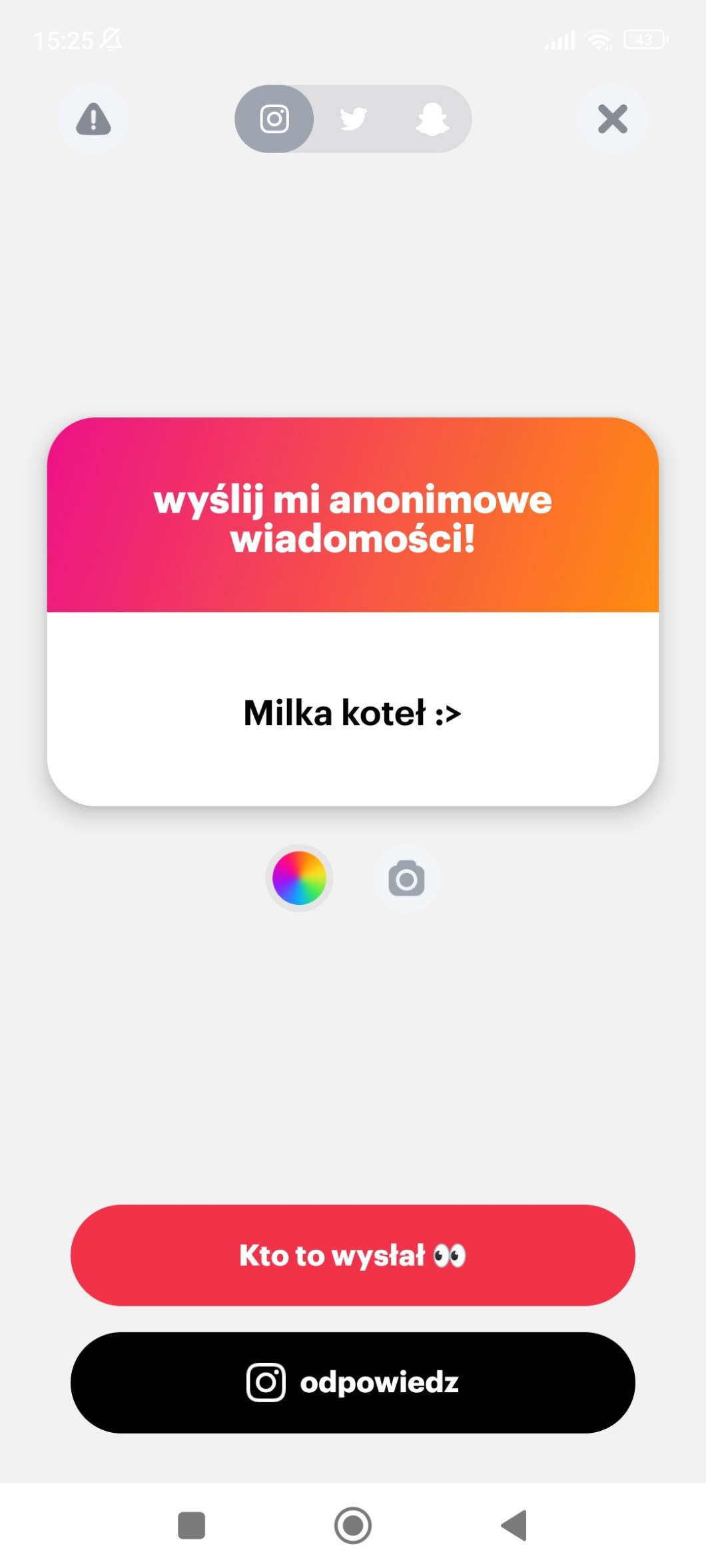Image resolution: width=706 pixels, height=1568 pixels.
Task: Tap the Kto to wysłał button
Action: pos(353,1254)
